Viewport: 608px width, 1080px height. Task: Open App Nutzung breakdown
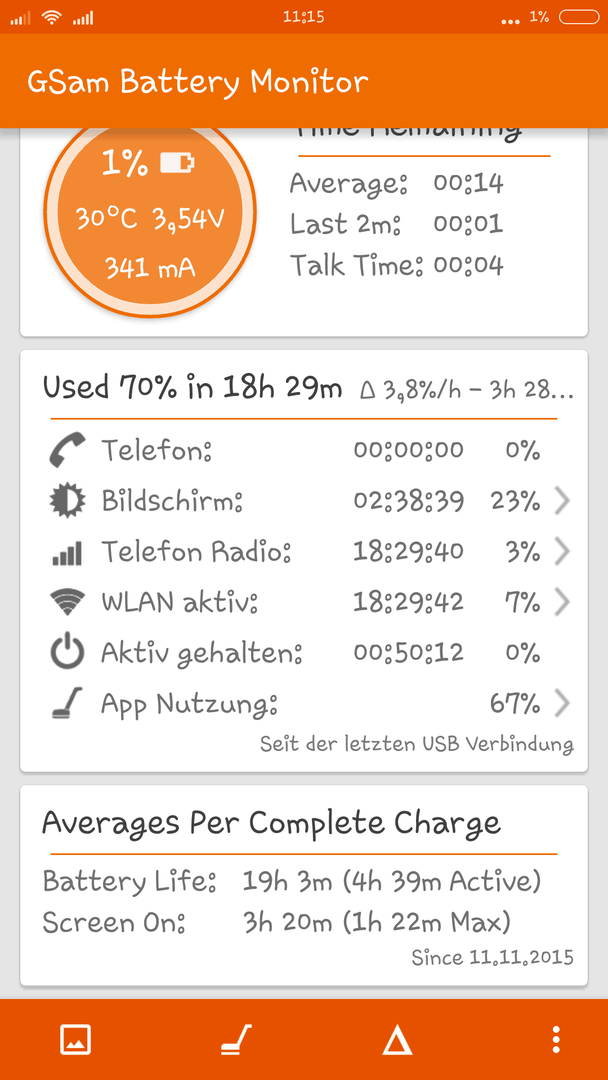pyautogui.click(x=304, y=704)
